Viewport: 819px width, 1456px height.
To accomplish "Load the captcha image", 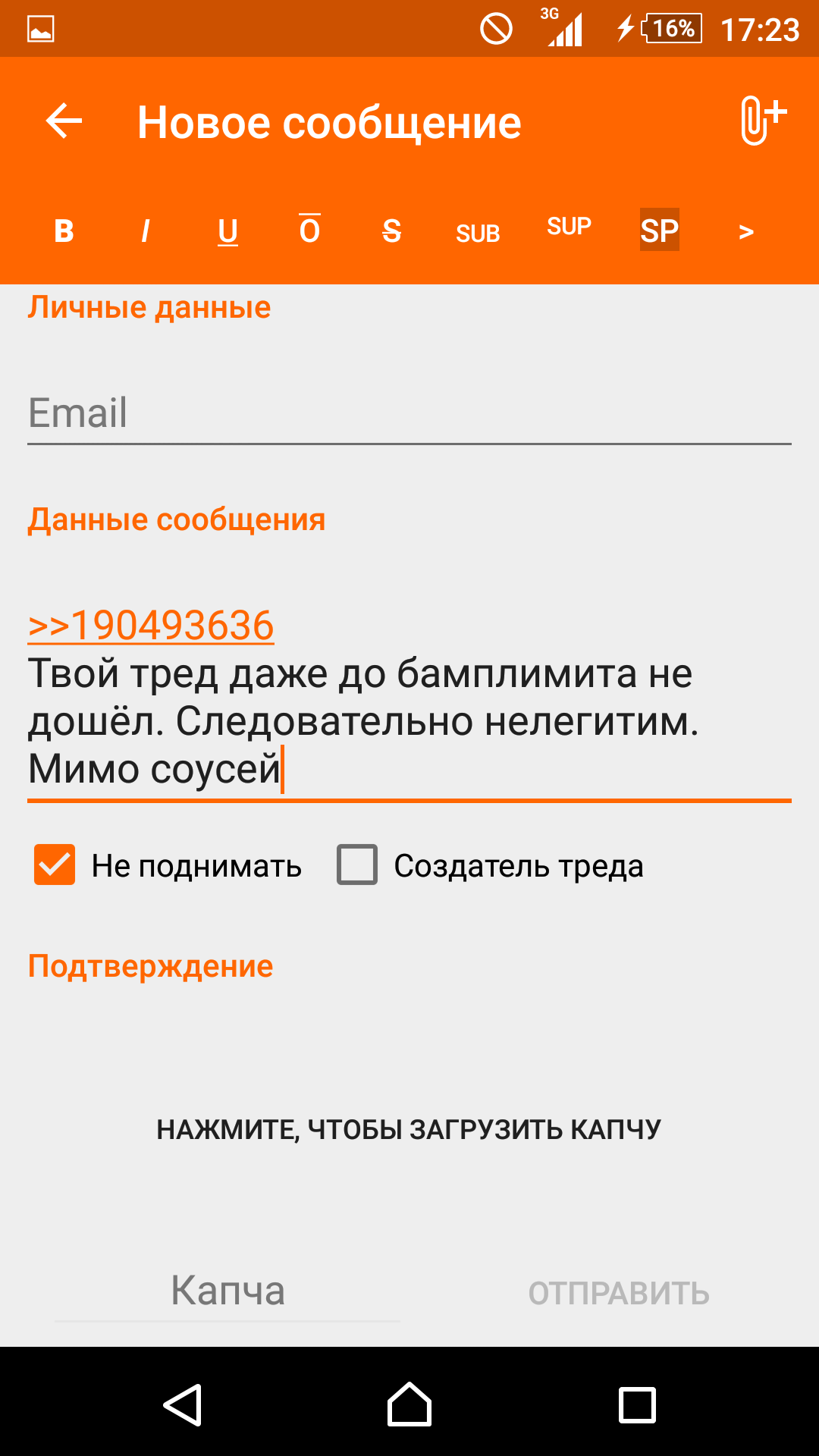I will click(x=409, y=1129).
